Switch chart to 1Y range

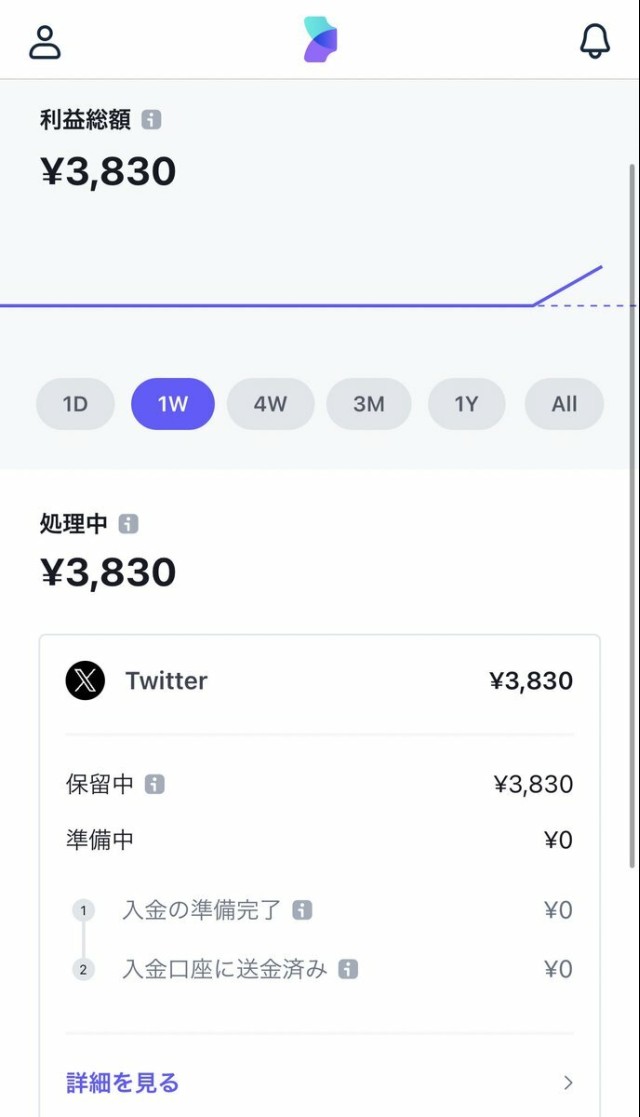(x=466, y=404)
